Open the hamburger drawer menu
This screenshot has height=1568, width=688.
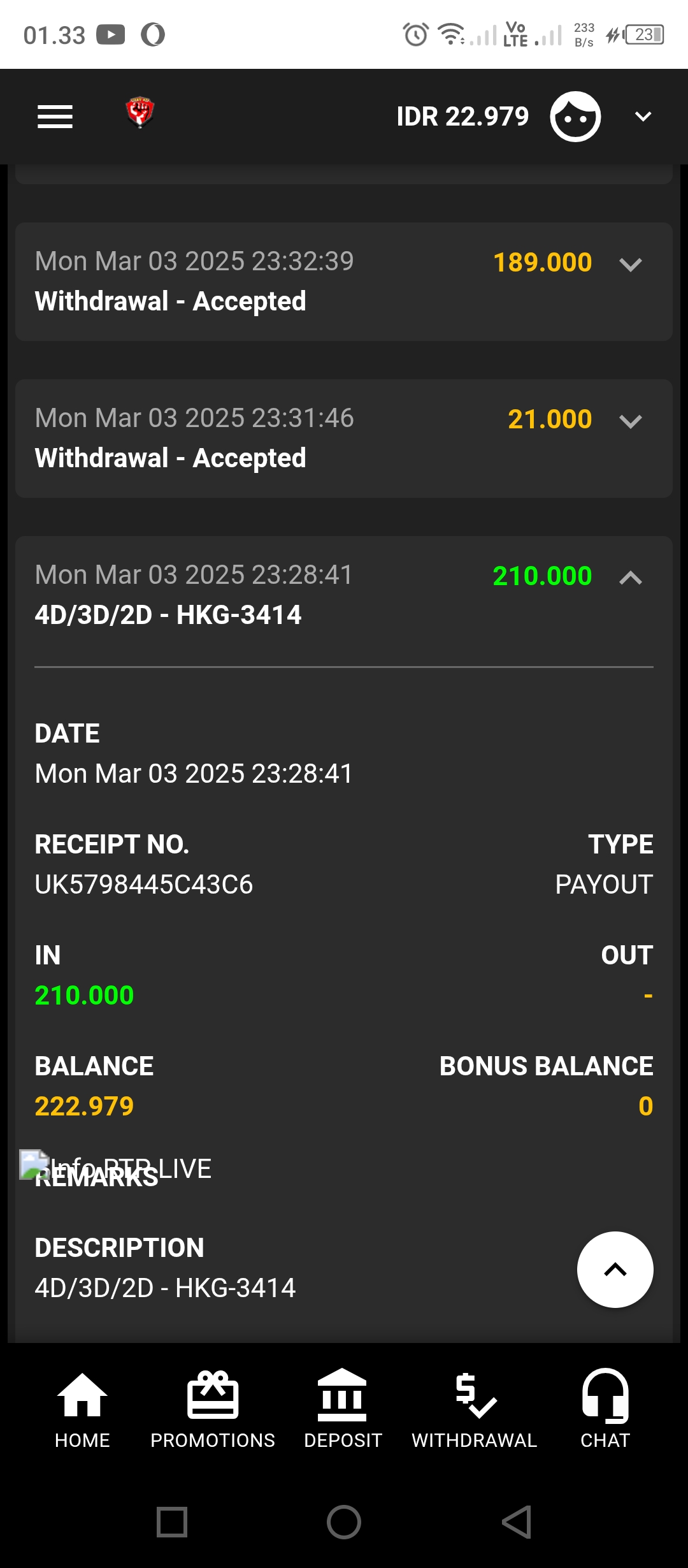tap(55, 117)
